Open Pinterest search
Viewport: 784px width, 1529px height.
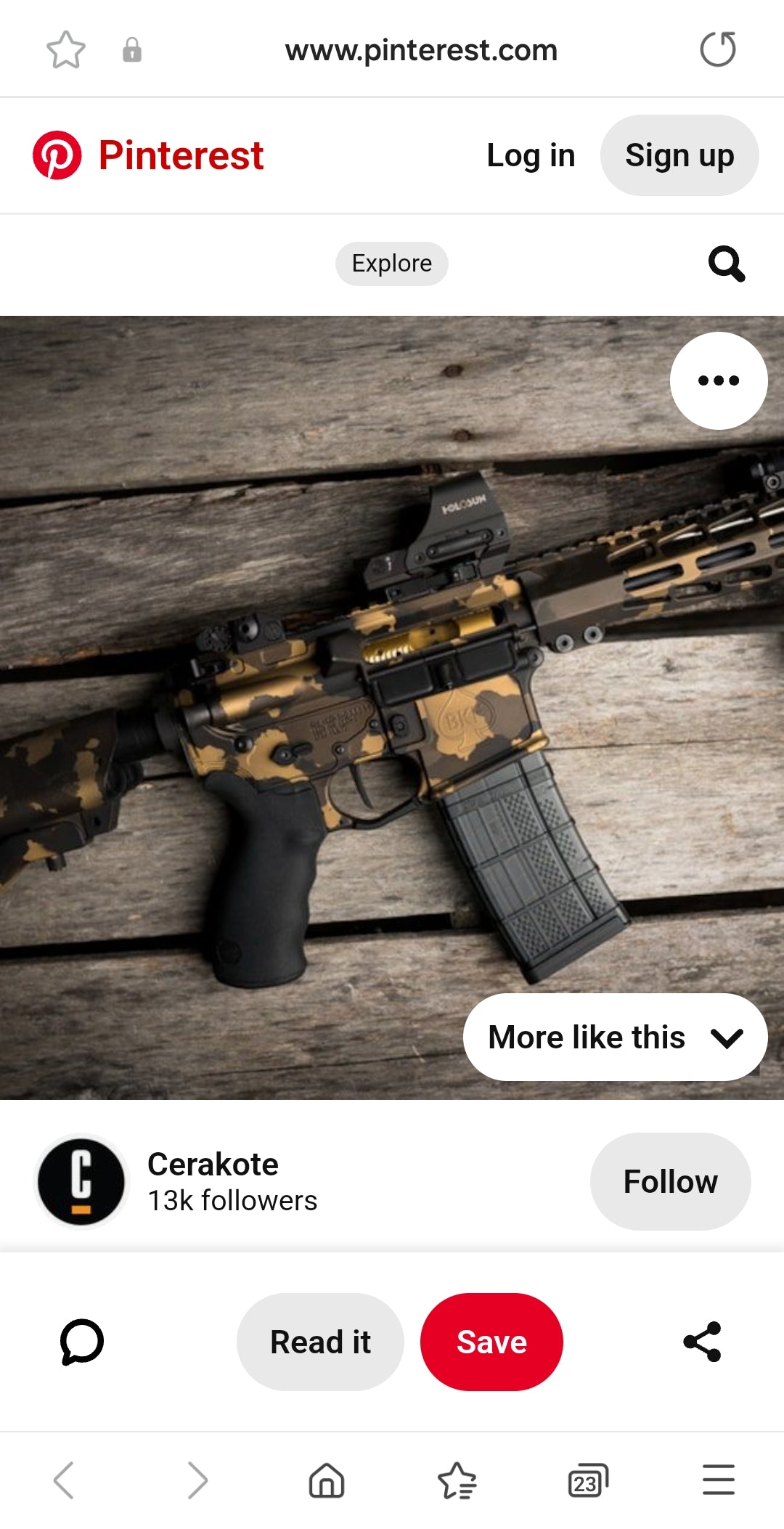726,264
